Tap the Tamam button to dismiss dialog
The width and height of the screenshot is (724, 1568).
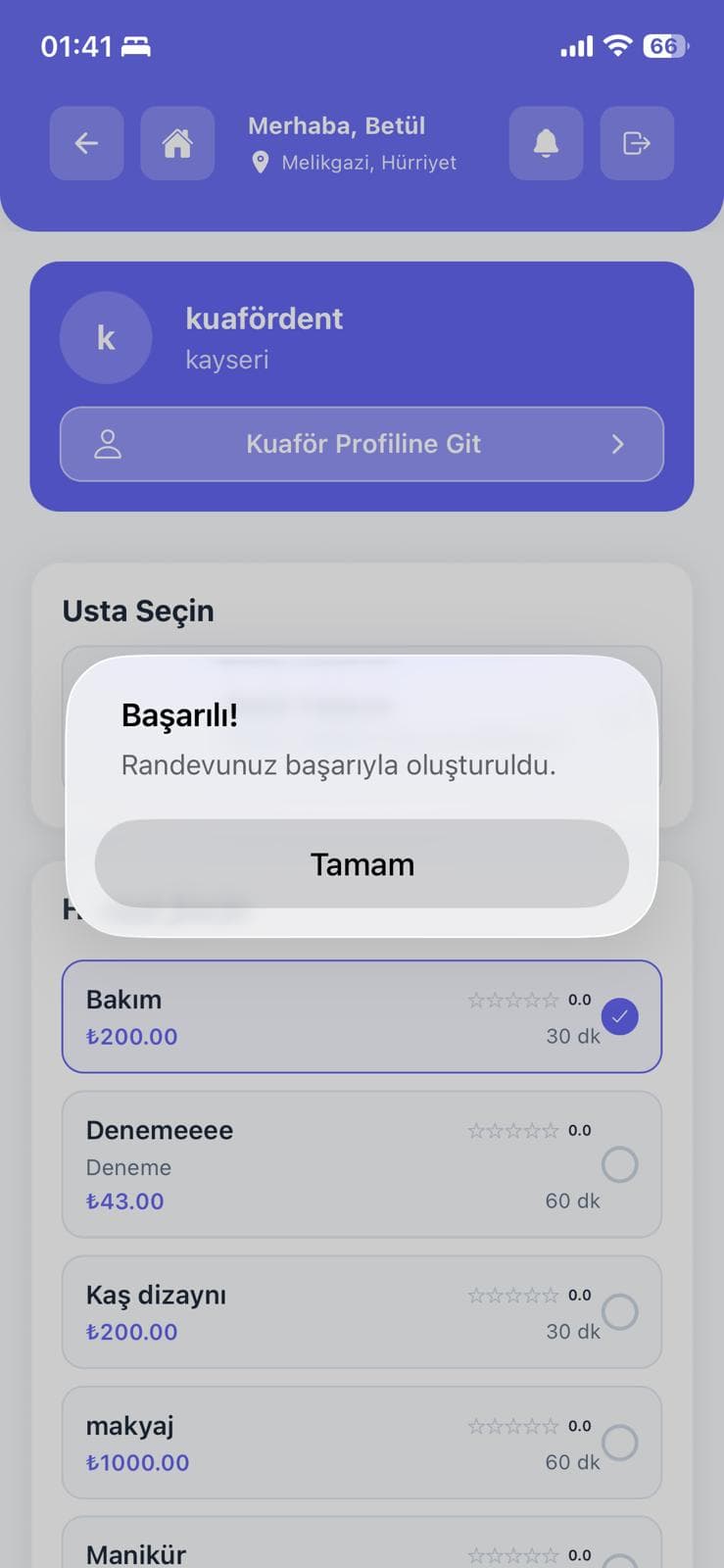(362, 863)
